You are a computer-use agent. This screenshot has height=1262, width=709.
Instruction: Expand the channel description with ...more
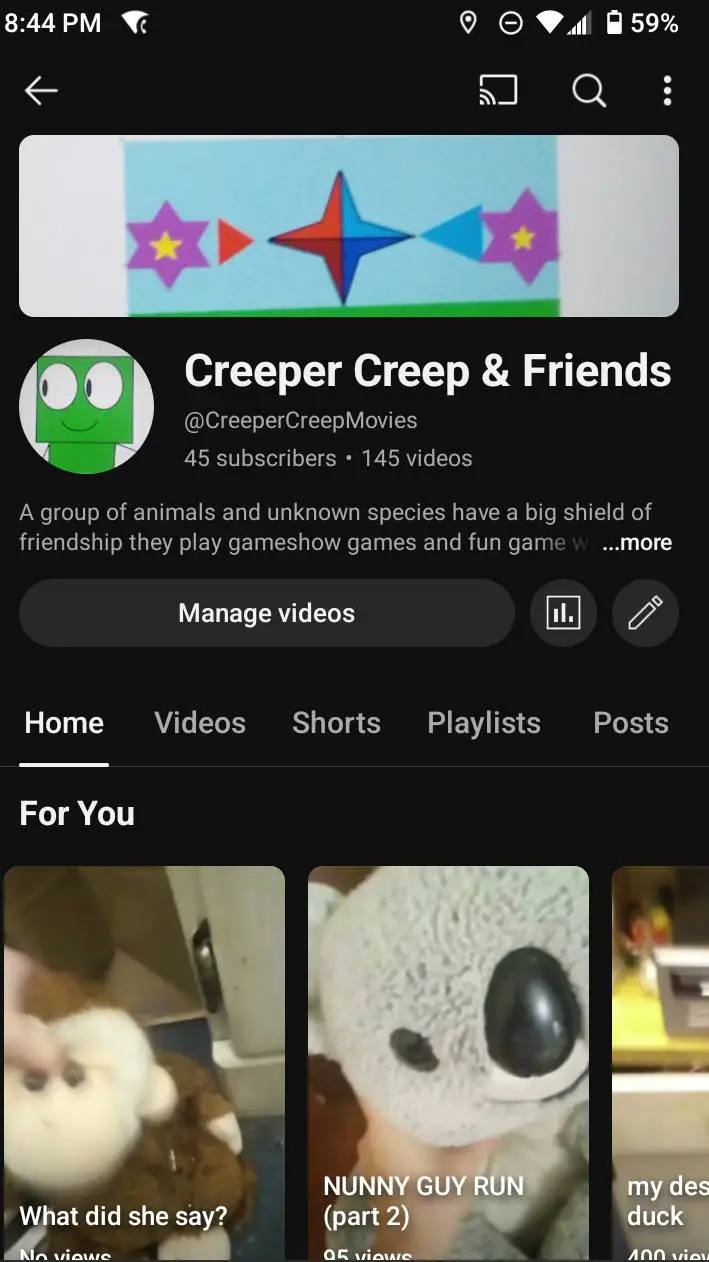click(637, 543)
